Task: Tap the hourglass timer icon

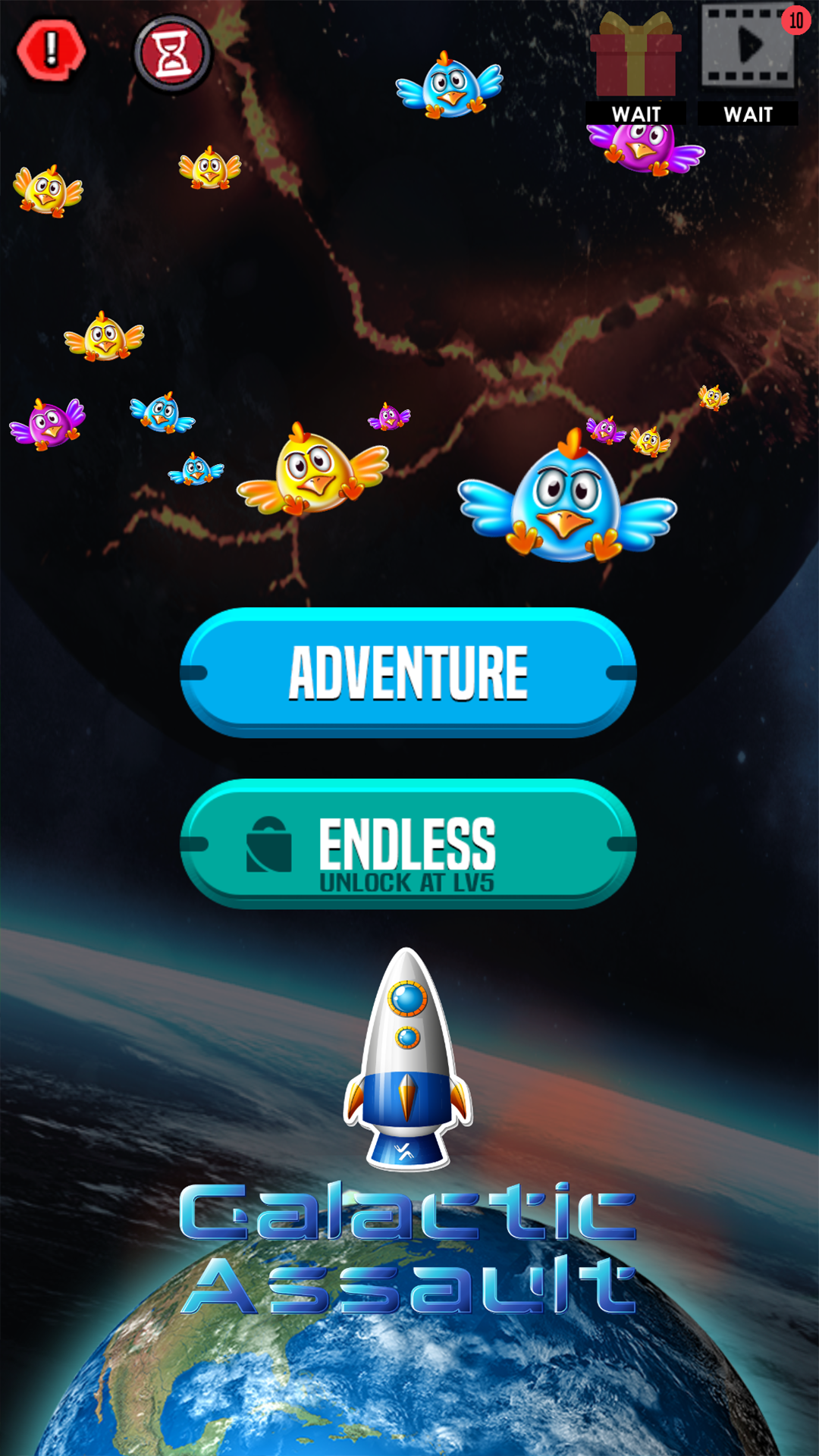Action: click(x=173, y=54)
